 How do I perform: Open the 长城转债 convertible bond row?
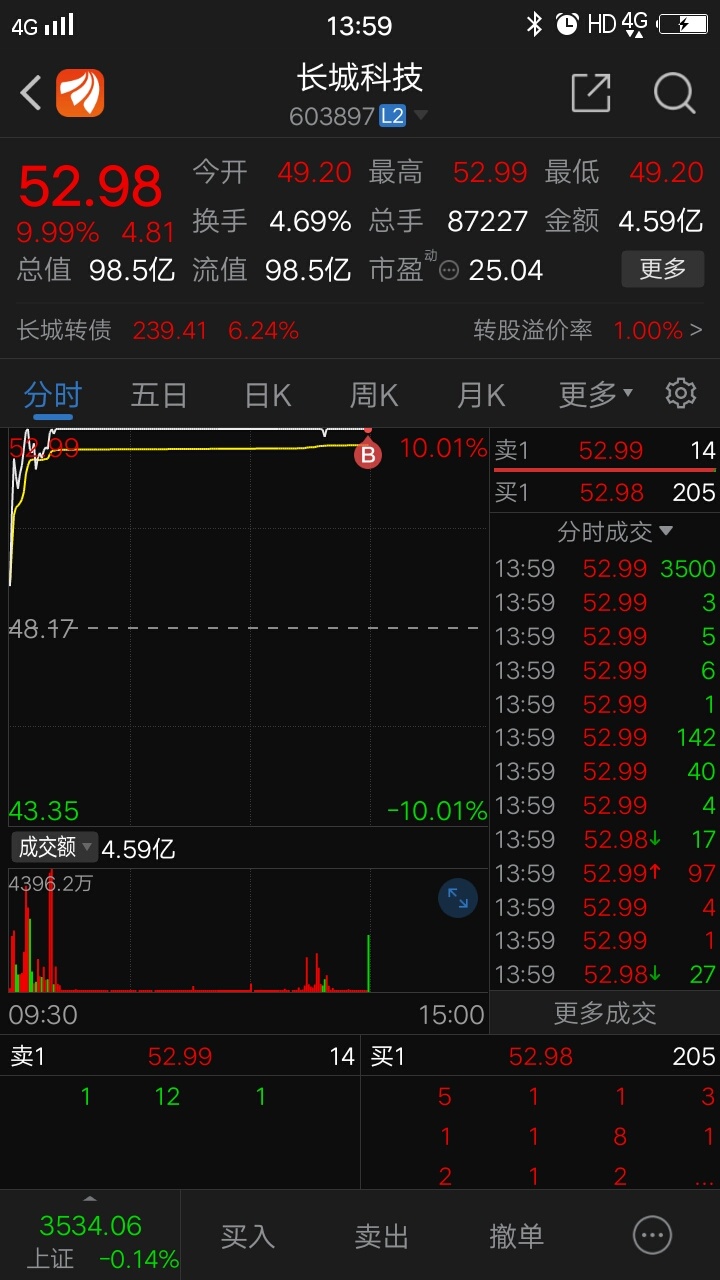coord(360,330)
